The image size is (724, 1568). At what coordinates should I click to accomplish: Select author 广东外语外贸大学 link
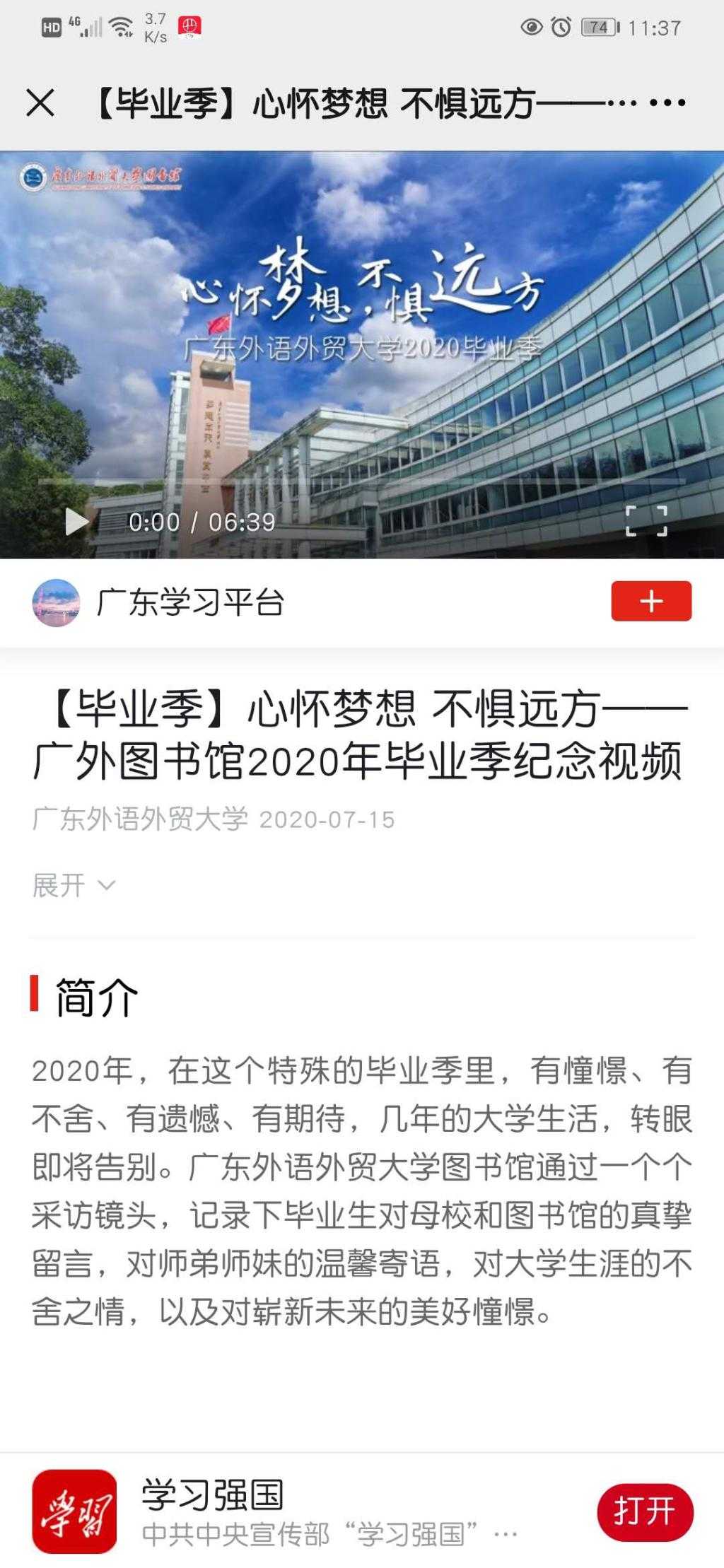click(141, 819)
